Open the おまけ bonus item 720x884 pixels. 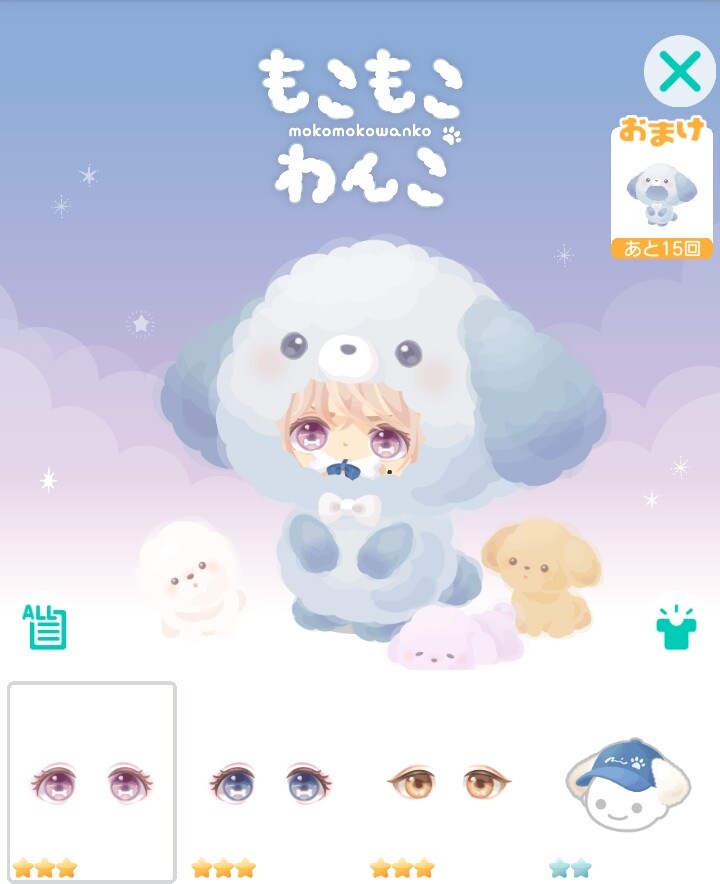point(661,190)
